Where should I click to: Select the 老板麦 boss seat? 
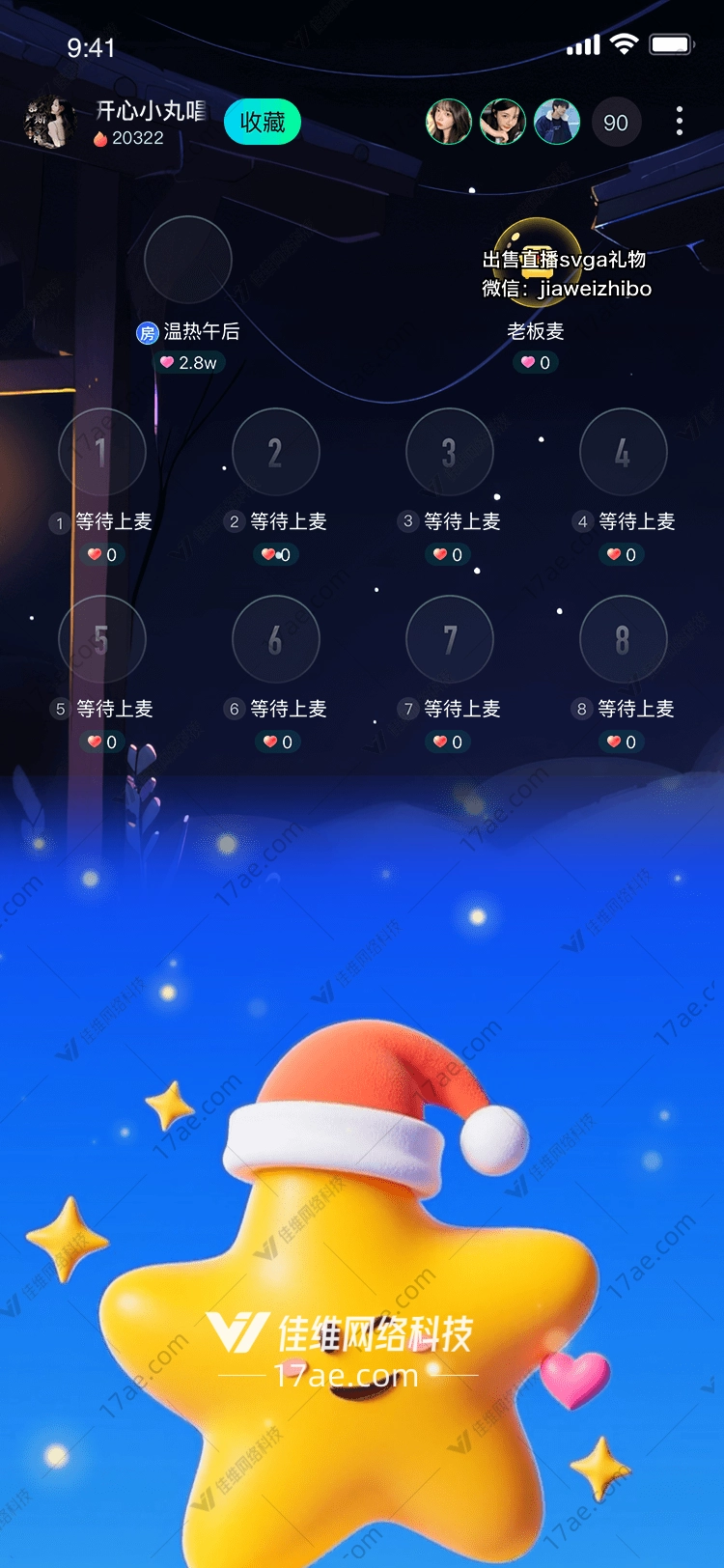[536, 261]
